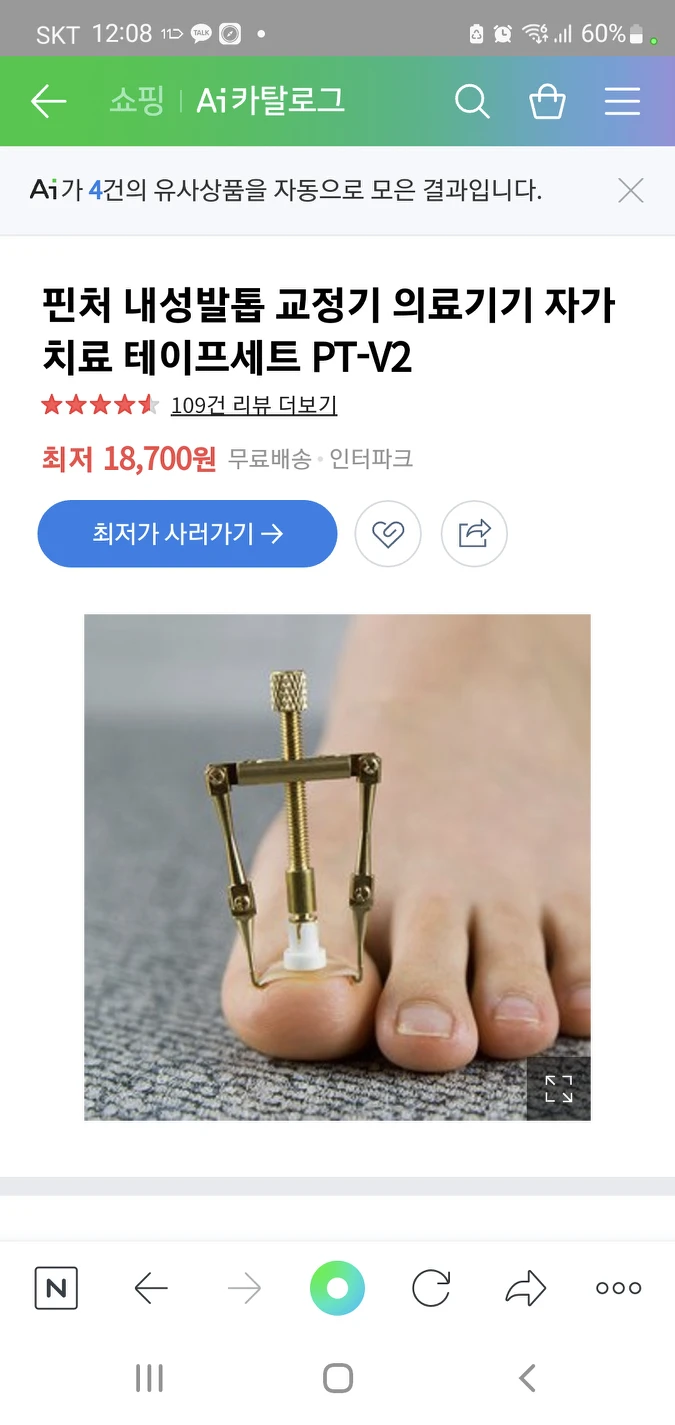The width and height of the screenshot is (675, 1425).
Task: Open system recent apps
Action: point(149,1378)
